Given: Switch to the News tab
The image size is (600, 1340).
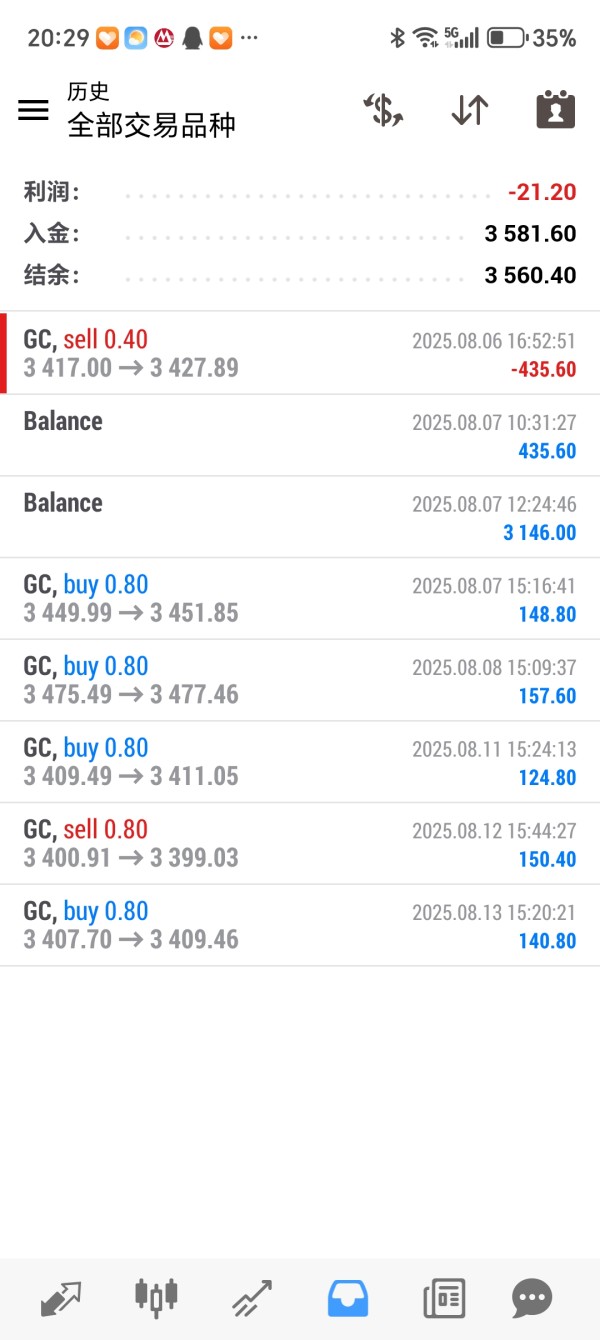Looking at the screenshot, I should pos(443,1299).
